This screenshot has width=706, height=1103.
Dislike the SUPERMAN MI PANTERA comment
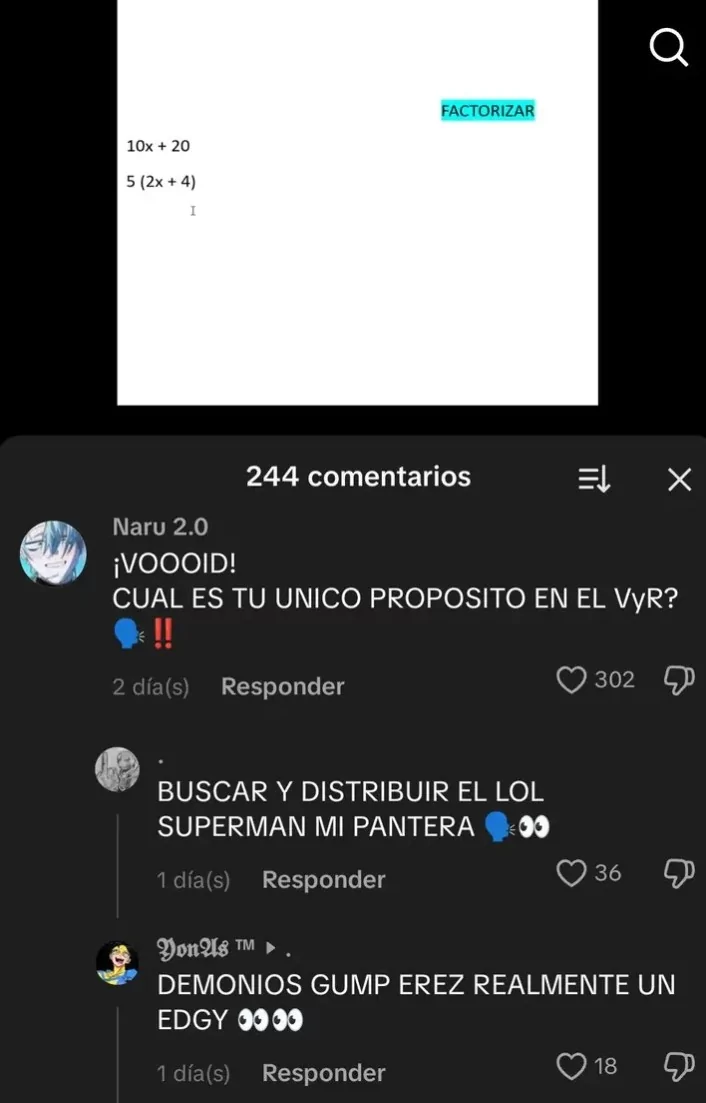678,873
